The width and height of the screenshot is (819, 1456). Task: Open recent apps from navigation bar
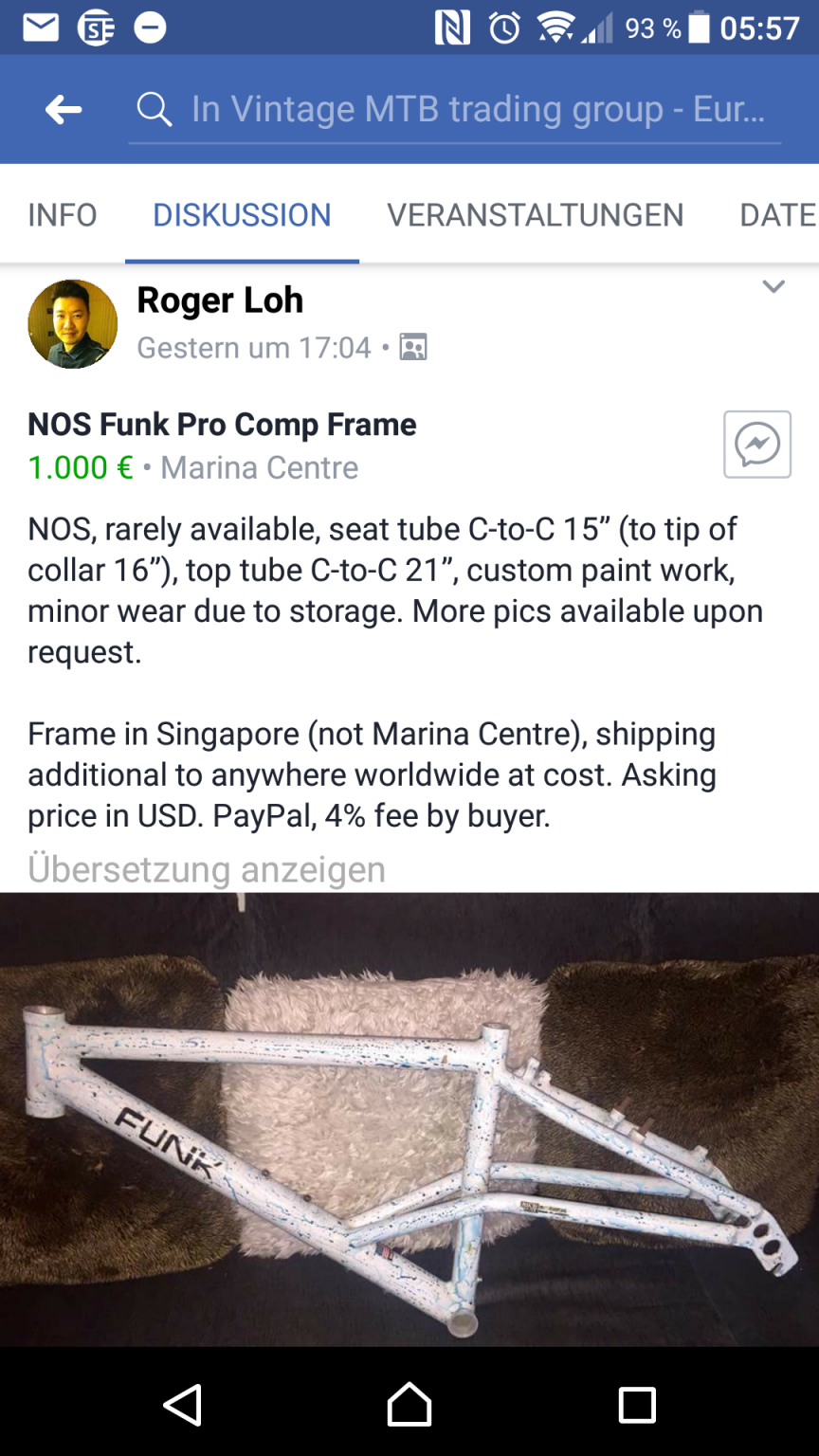(x=636, y=1404)
